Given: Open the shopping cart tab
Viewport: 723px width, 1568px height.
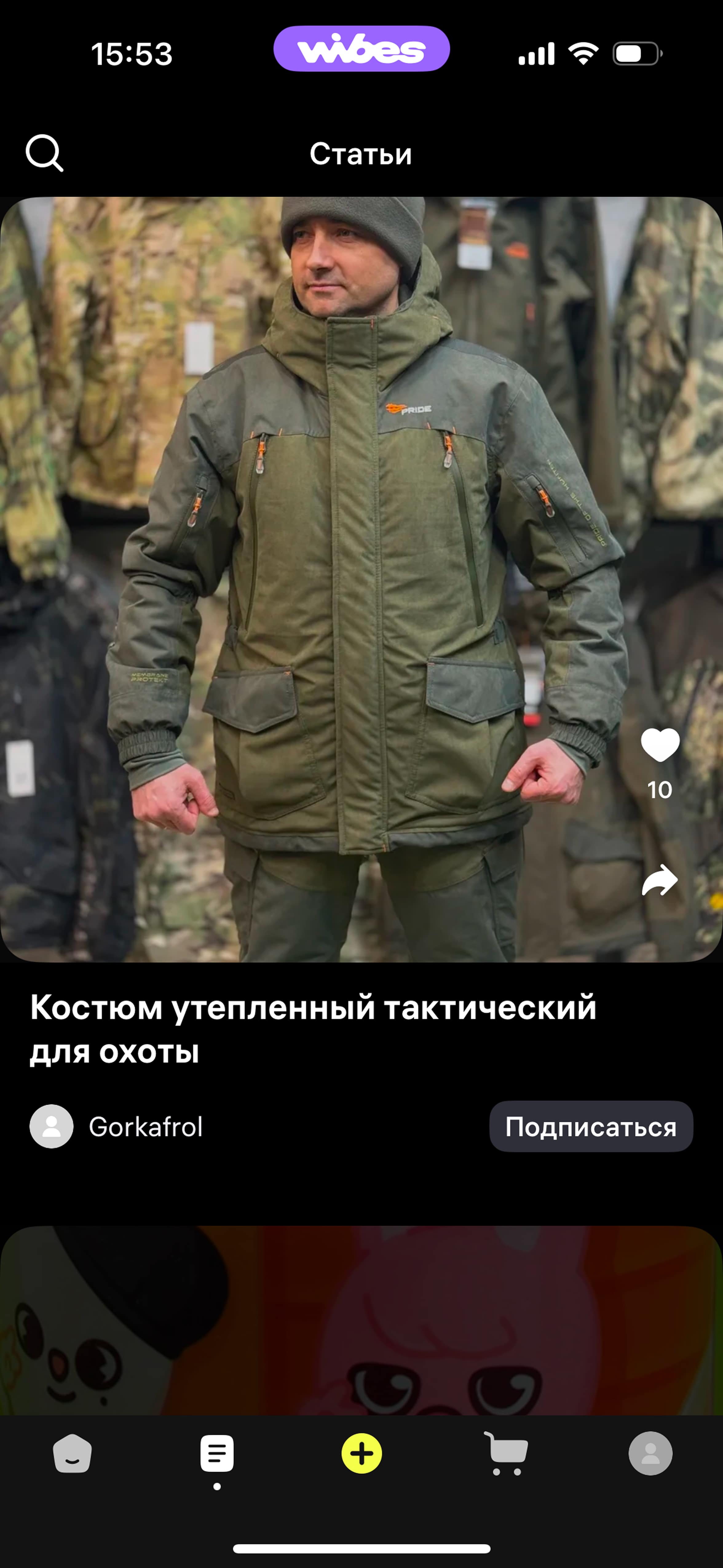Looking at the screenshot, I should 506,1454.
